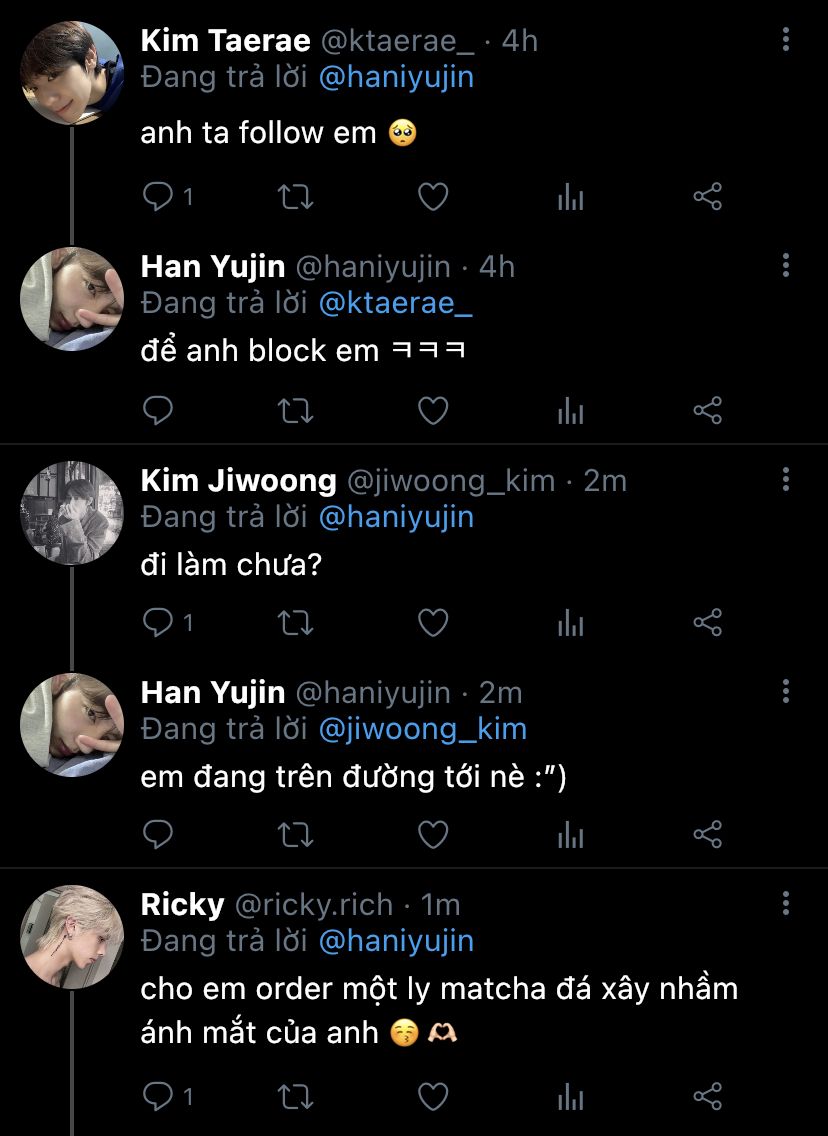View analytics for Ricky's tweet
The width and height of the screenshot is (828, 1136).
pos(570,1097)
